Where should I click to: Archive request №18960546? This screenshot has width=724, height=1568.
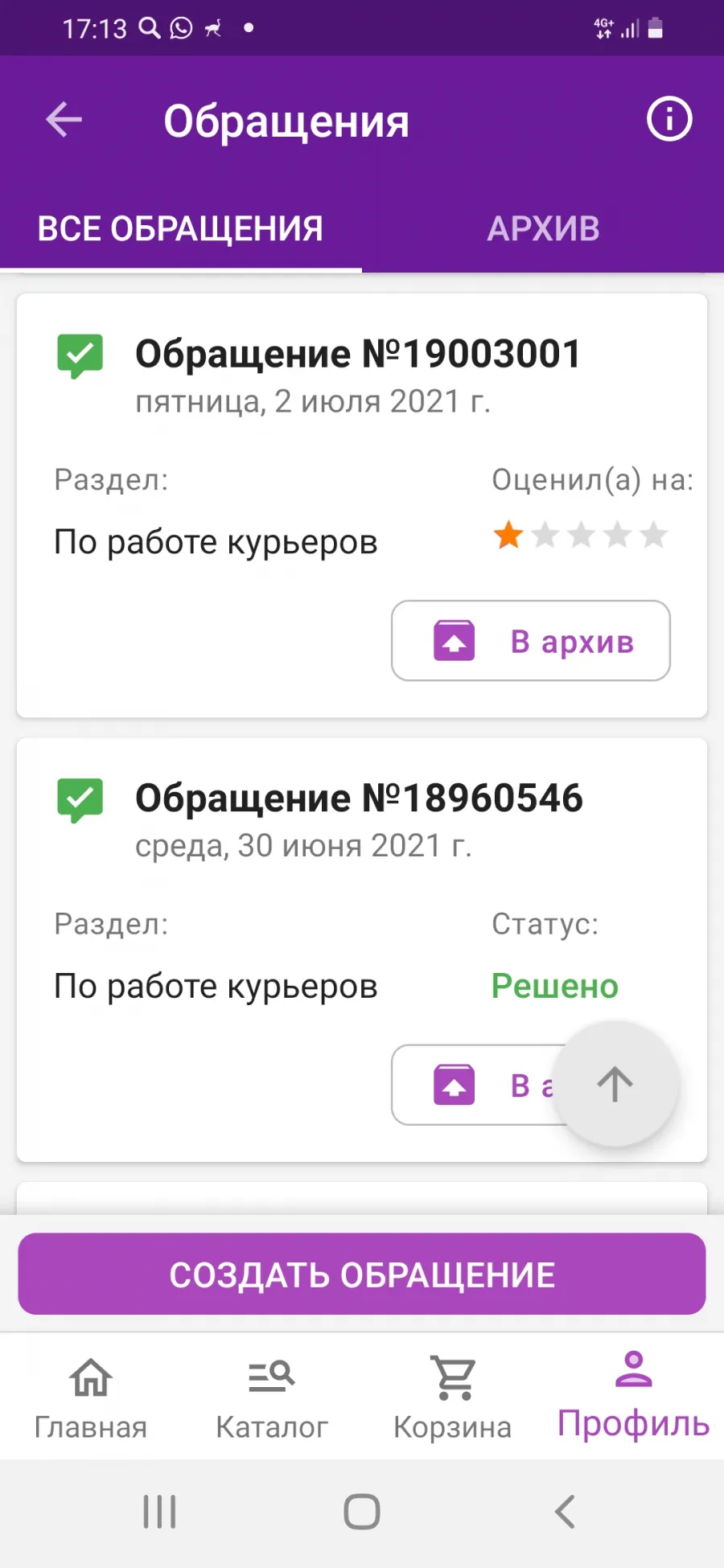[x=475, y=1085]
